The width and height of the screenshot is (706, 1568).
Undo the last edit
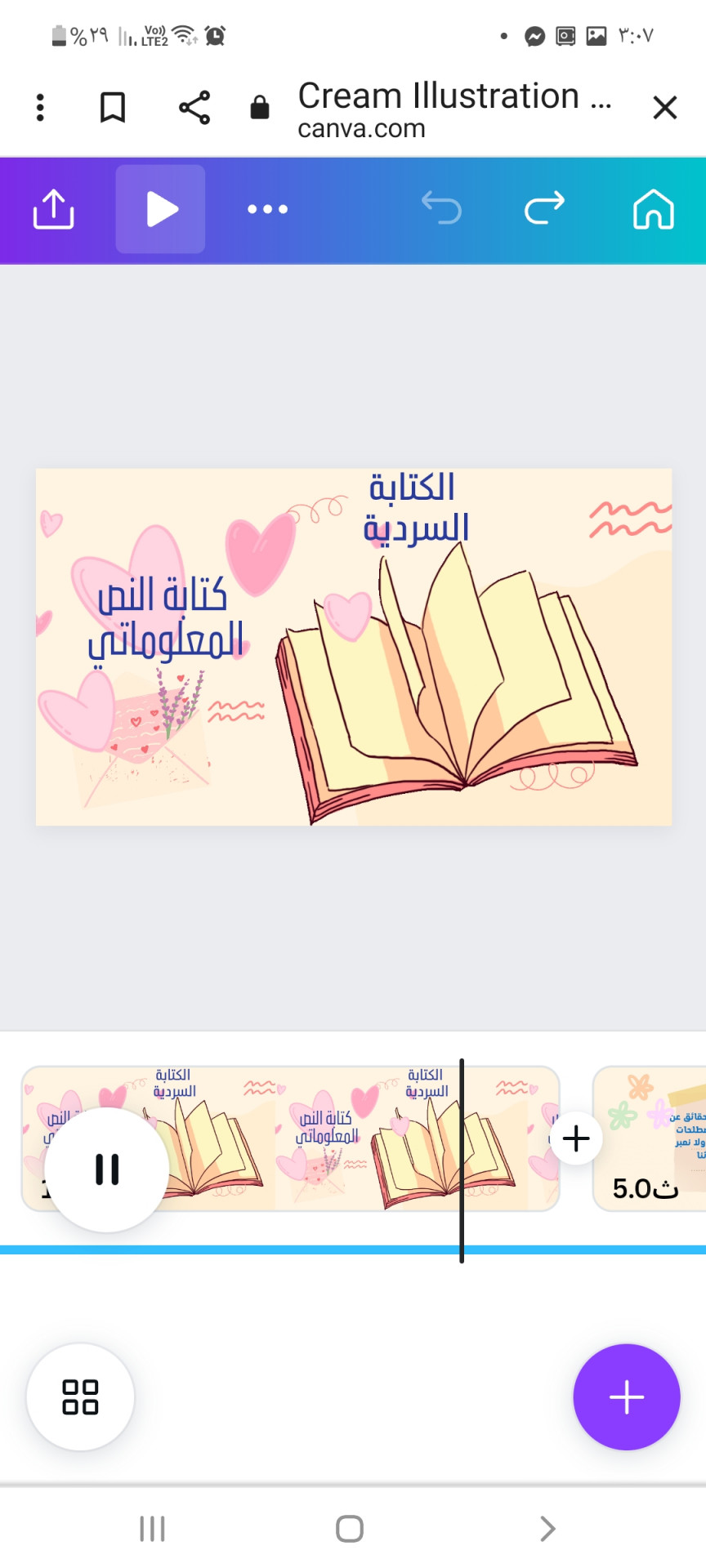point(441,208)
